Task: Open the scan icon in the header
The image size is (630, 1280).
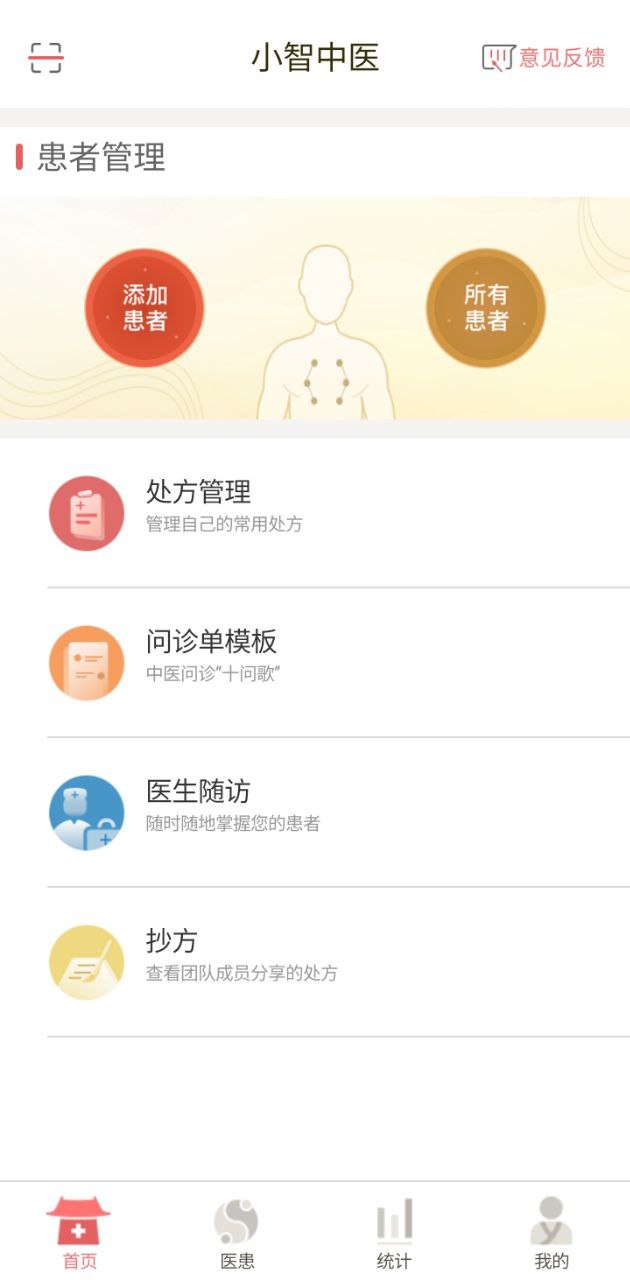Action: point(45,58)
